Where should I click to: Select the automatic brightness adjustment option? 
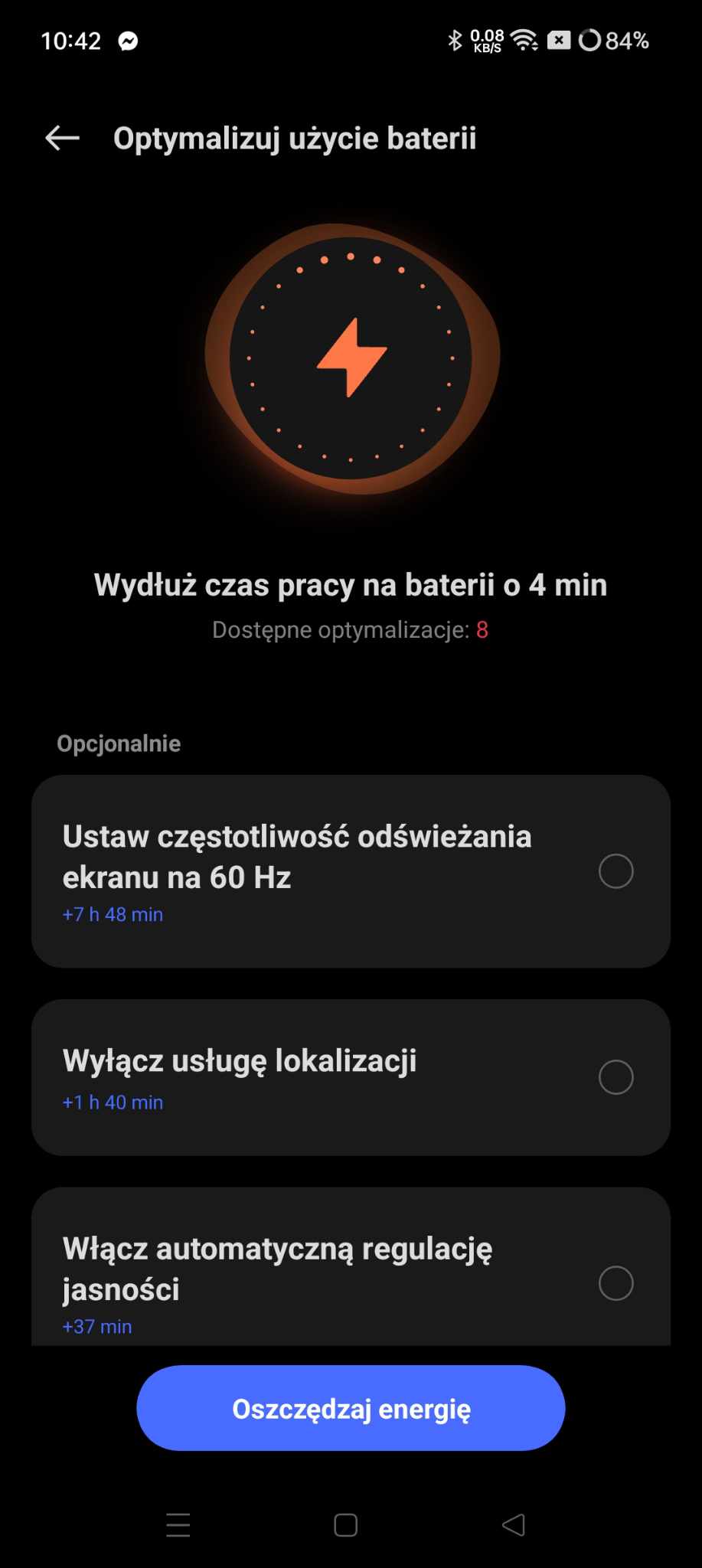[615, 1283]
